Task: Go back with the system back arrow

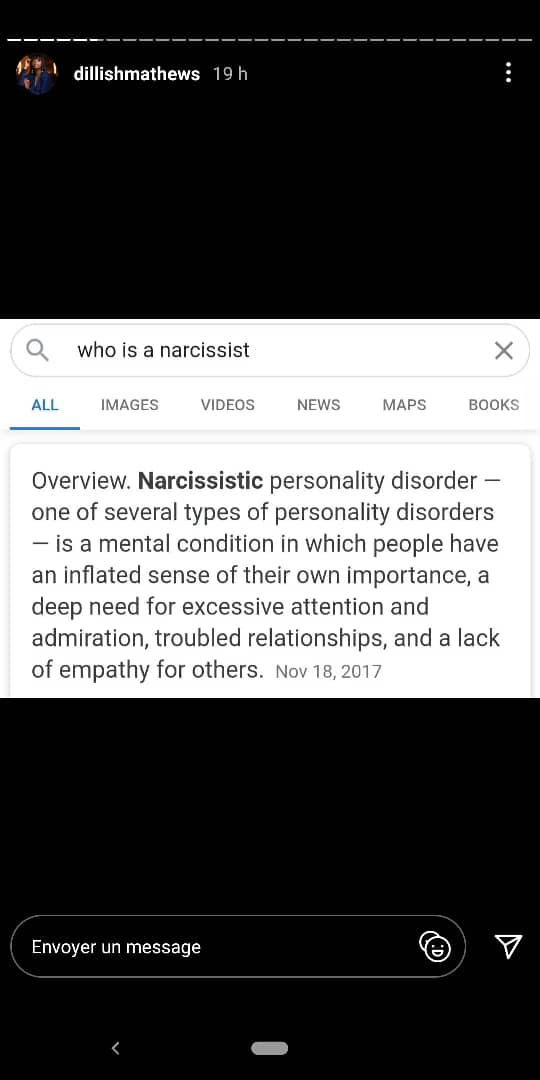Action: [x=116, y=1048]
